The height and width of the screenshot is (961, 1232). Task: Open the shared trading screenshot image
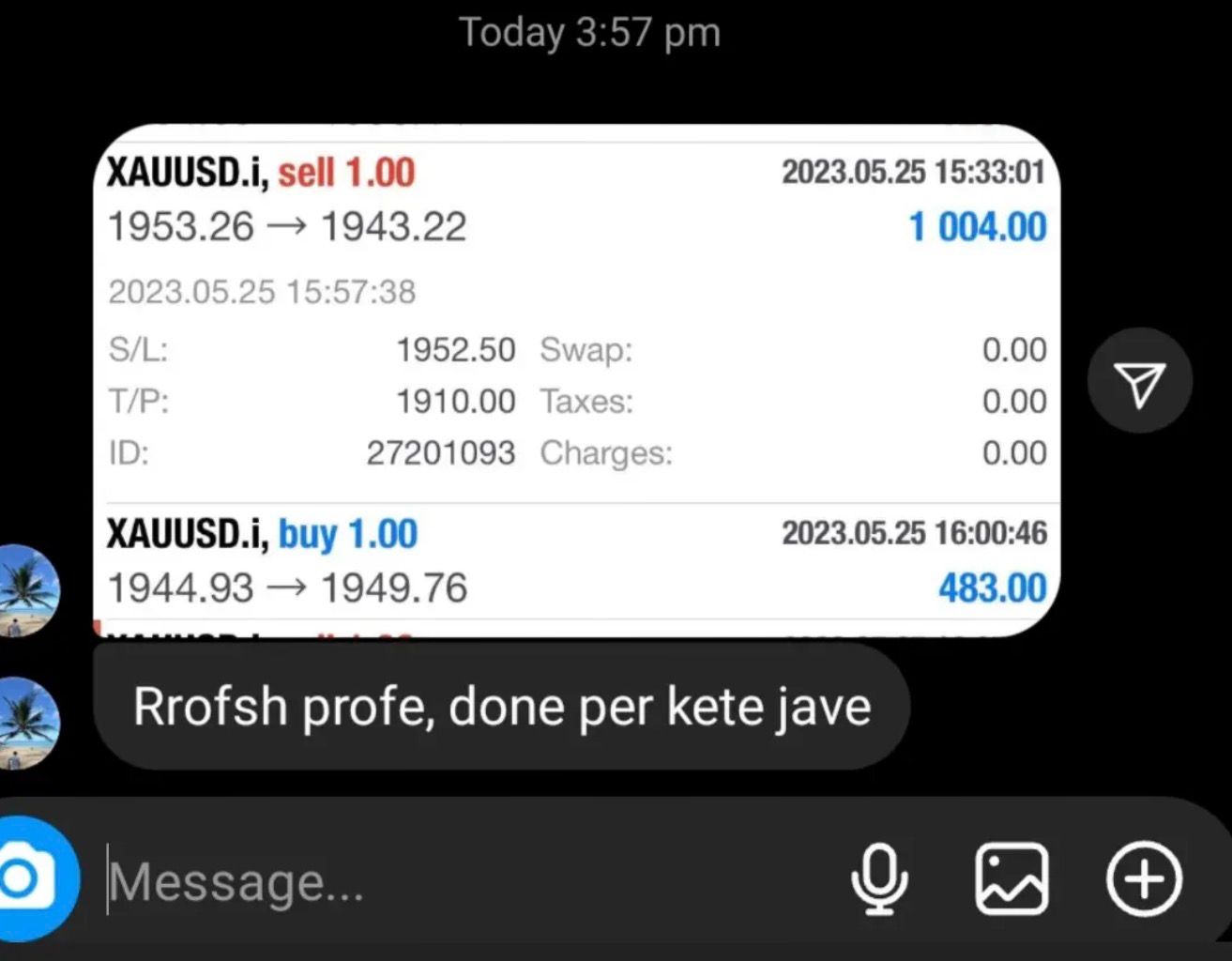[x=576, y=380]
